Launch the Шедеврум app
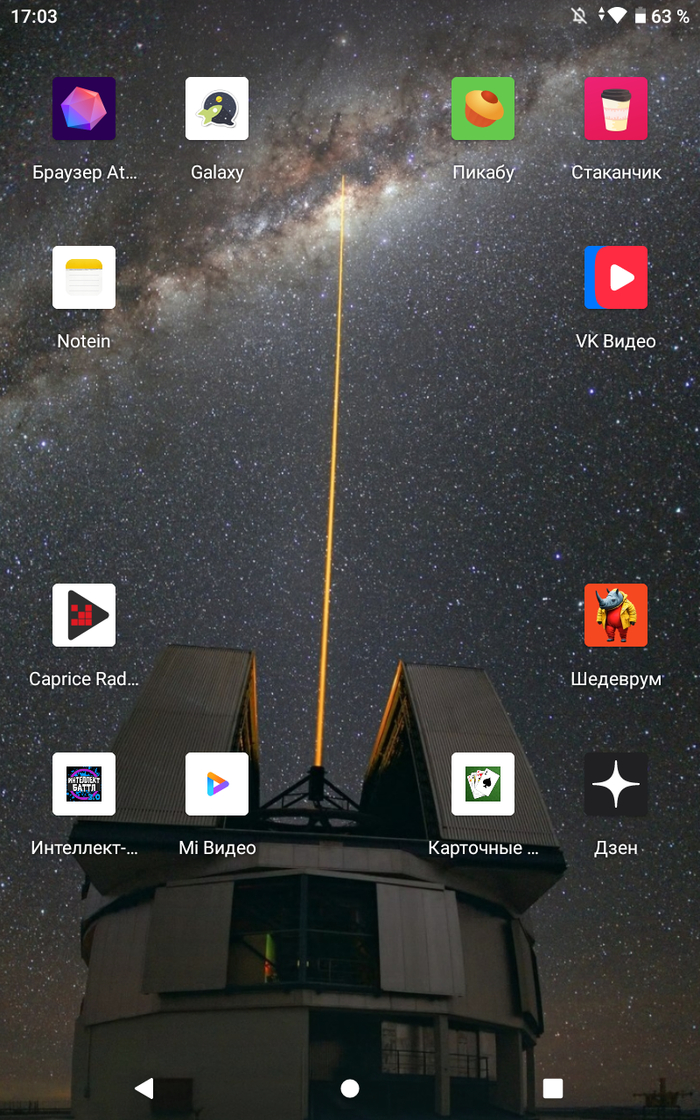Image resolution: width=700 pixels, height=1120 pixels. pyautogui.click(x=616, y=616)
